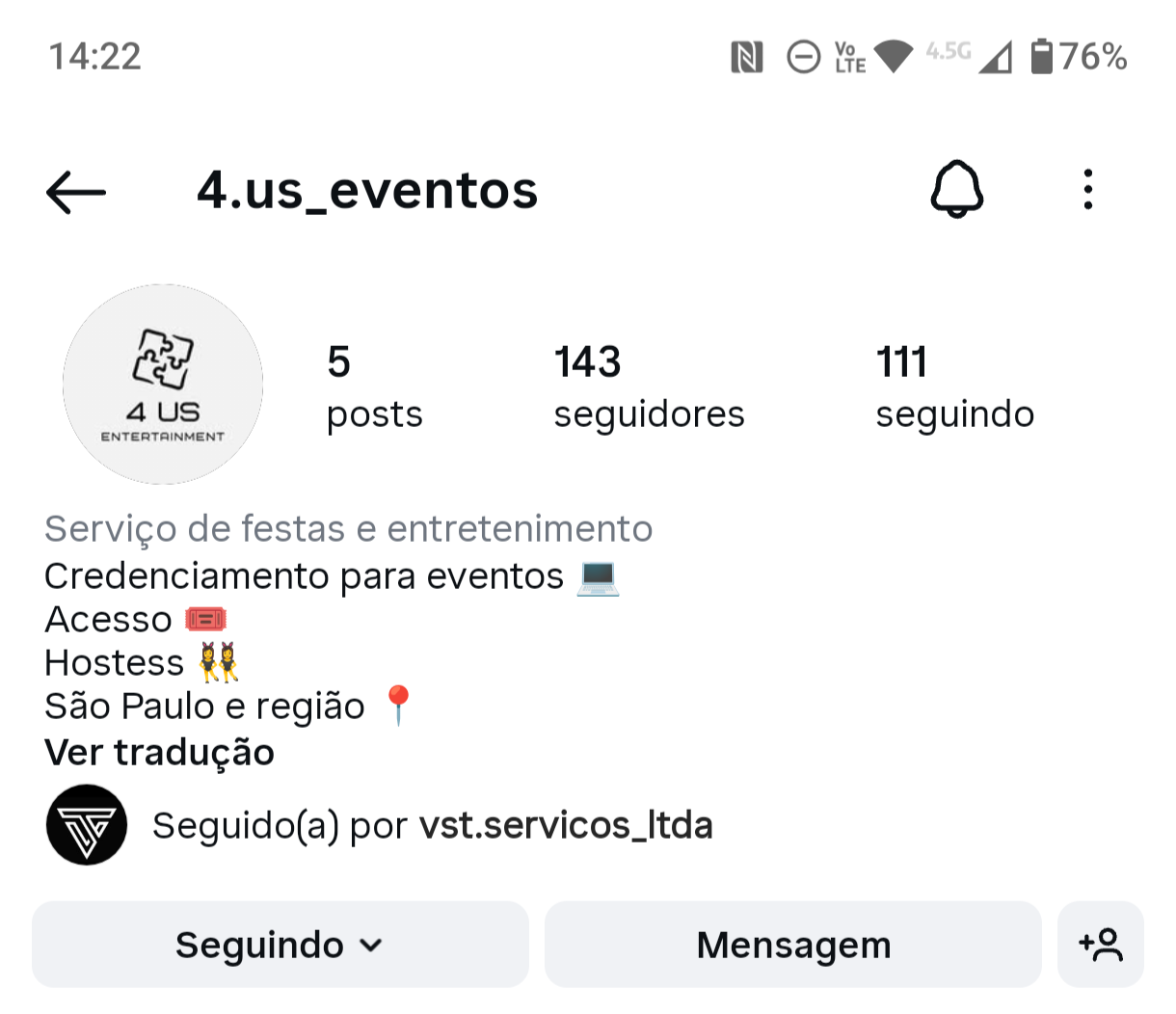Open the 111 seguindo list
1176x1014 pixels.
(954, 387)
